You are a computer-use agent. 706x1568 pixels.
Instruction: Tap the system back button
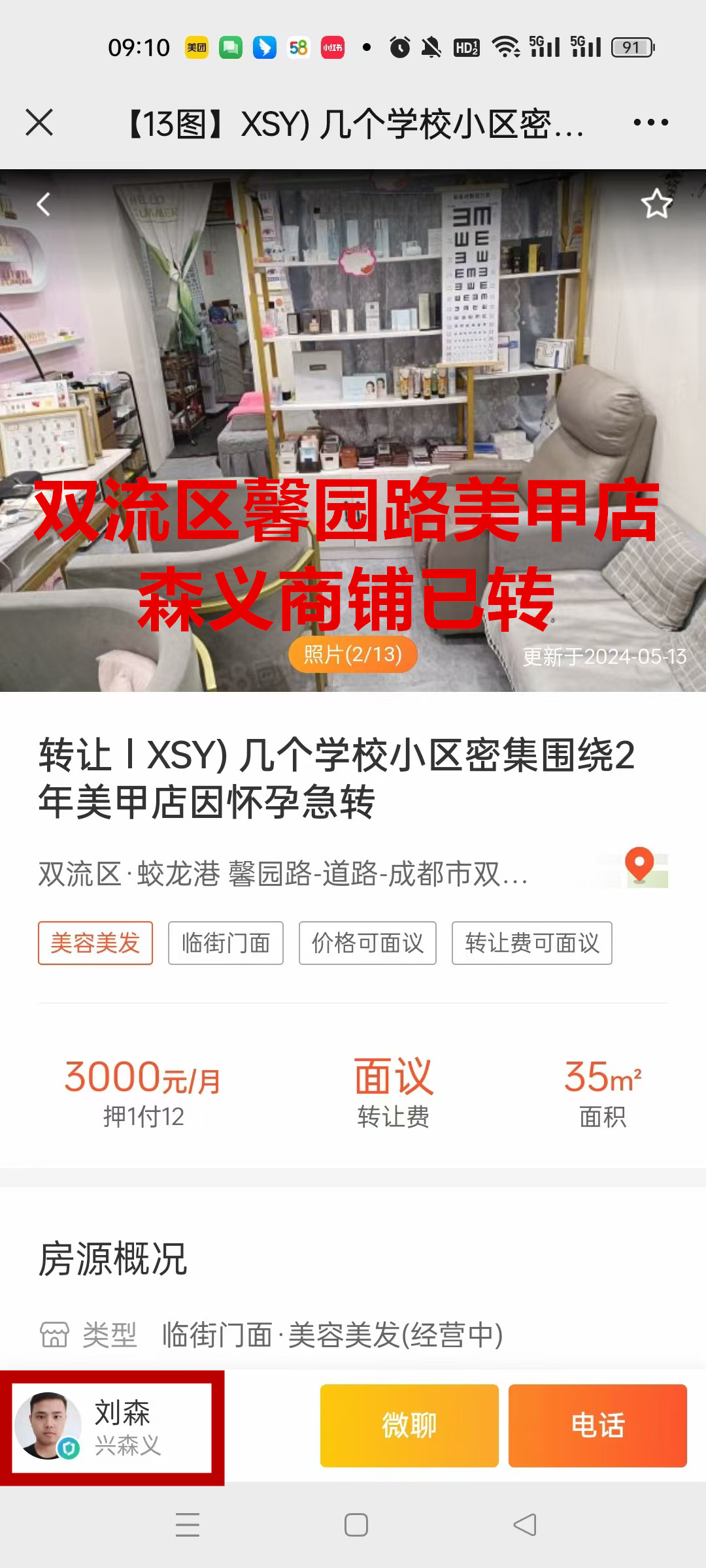[525, 1525]
